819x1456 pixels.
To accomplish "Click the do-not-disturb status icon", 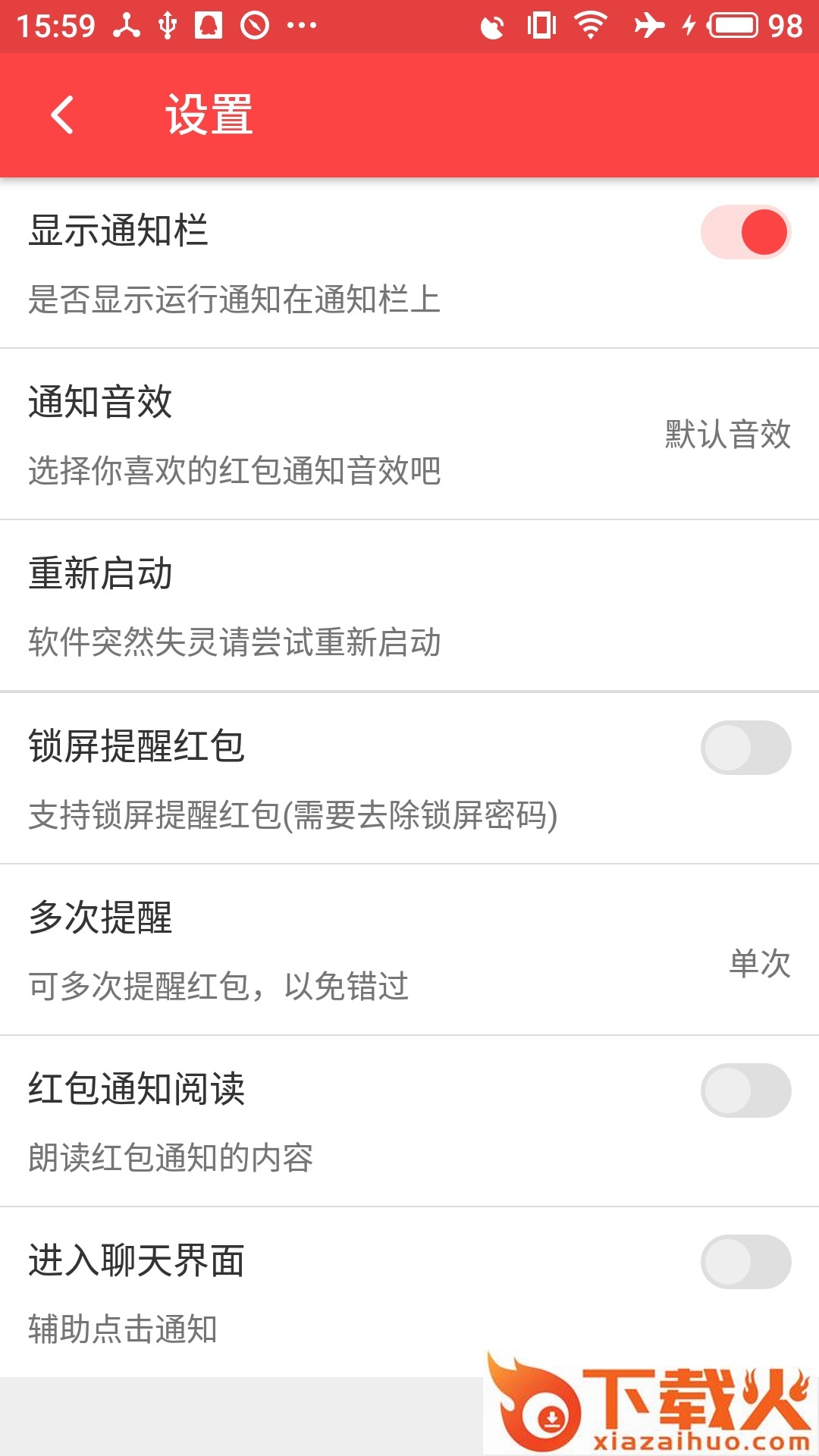I will pos(255,24).
